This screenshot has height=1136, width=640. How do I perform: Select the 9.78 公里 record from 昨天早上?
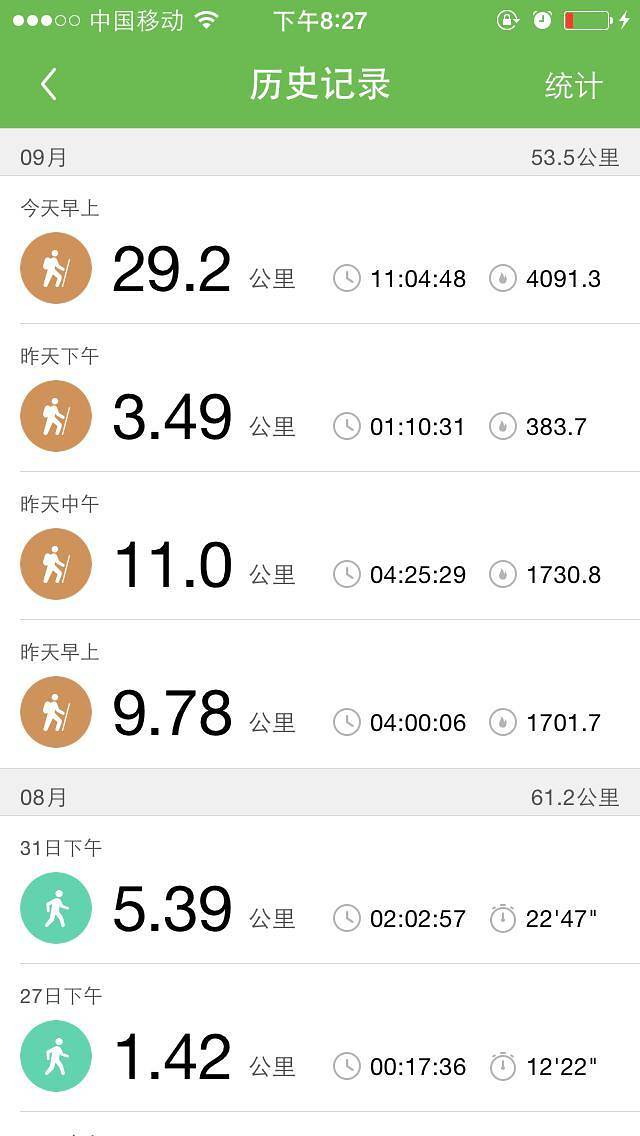coord(320,694)
